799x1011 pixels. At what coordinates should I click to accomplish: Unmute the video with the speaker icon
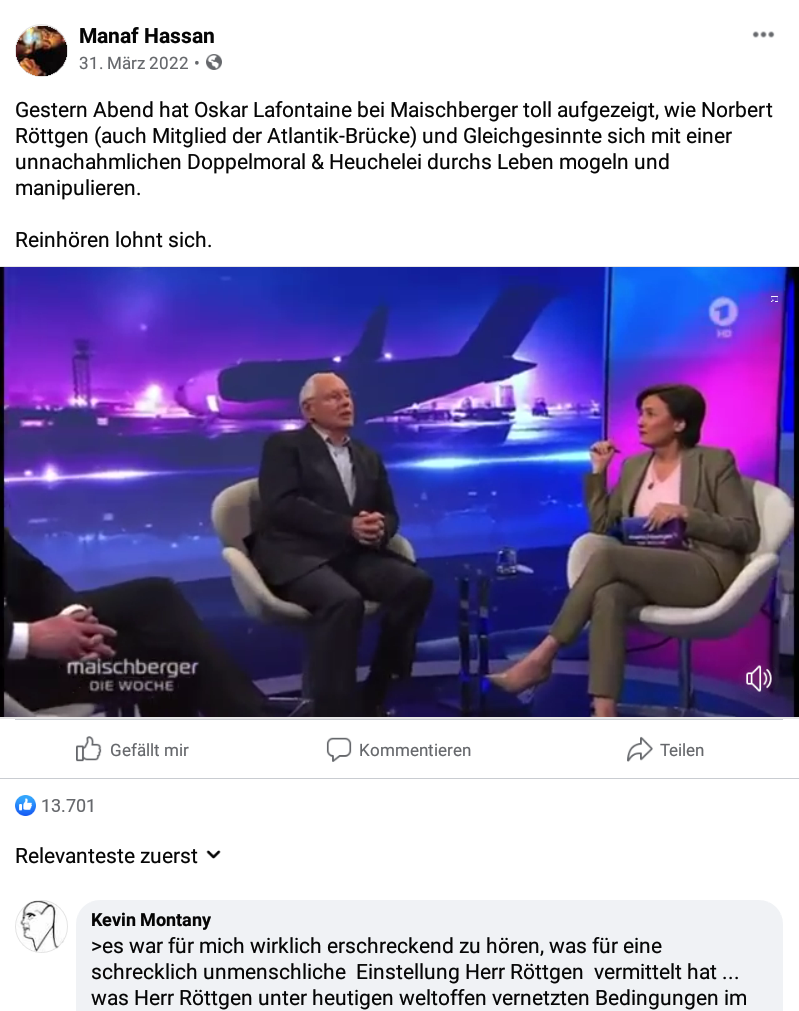coord(758,679)
